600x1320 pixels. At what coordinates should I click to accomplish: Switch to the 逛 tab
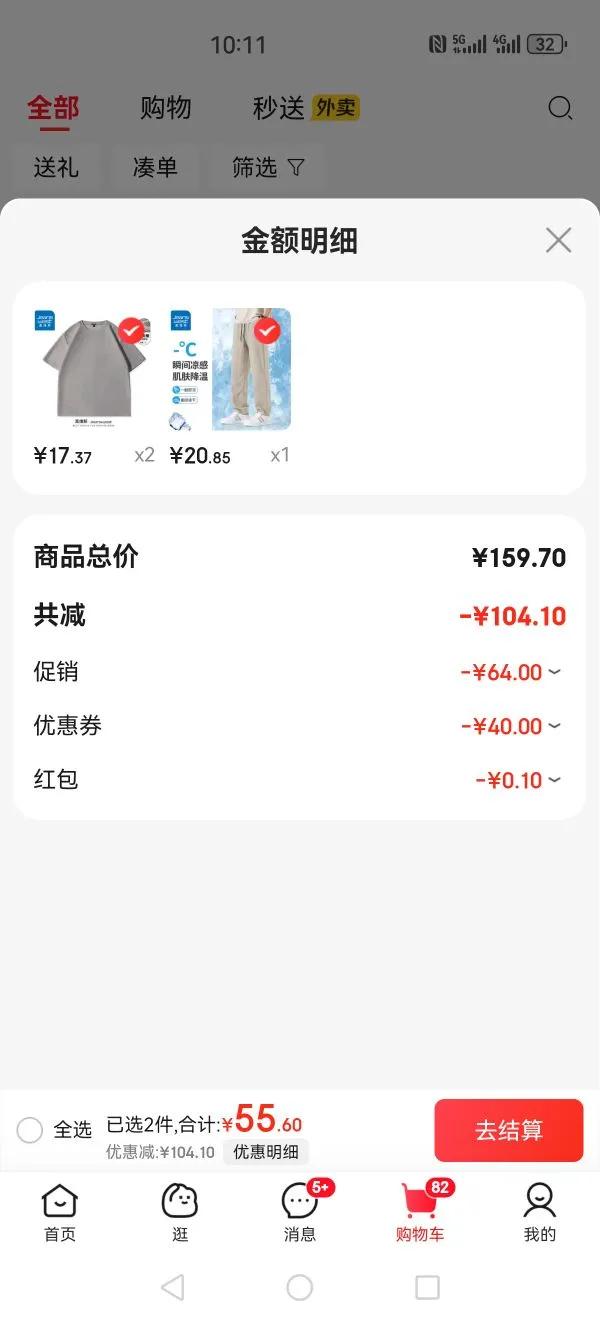point(180,1212)
